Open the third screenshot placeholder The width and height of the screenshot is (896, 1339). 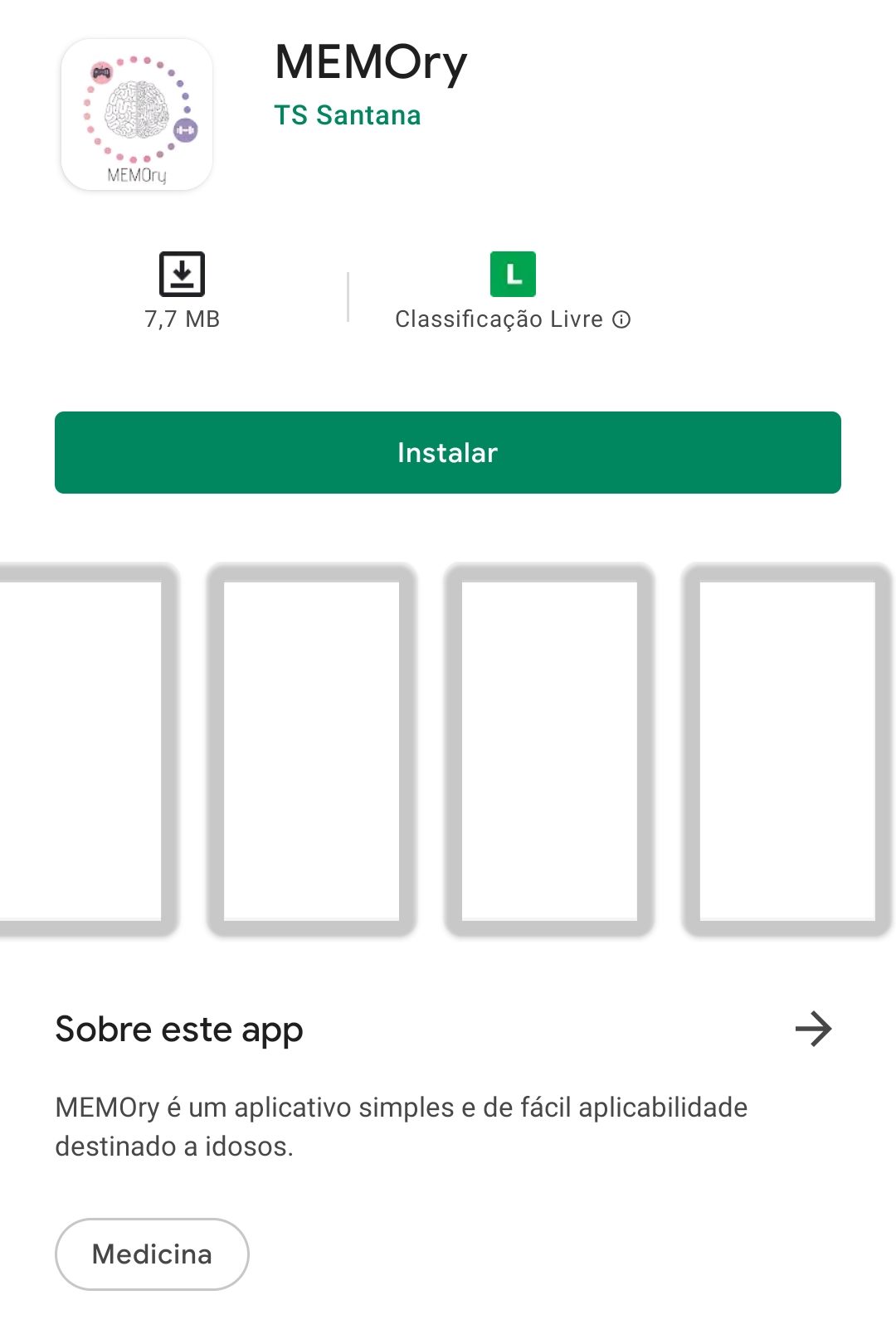click(x=549, y=751)
